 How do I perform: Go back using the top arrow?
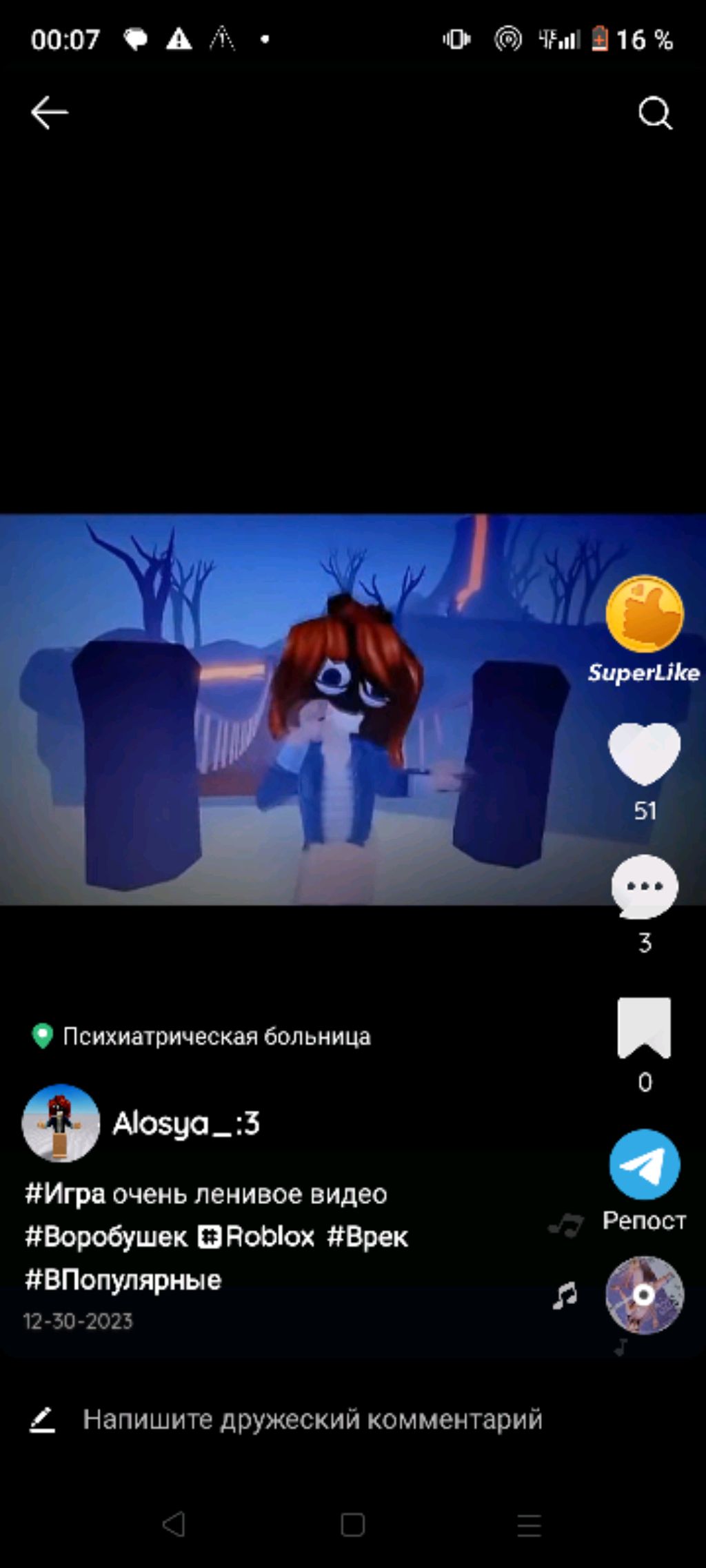[49, 112]
